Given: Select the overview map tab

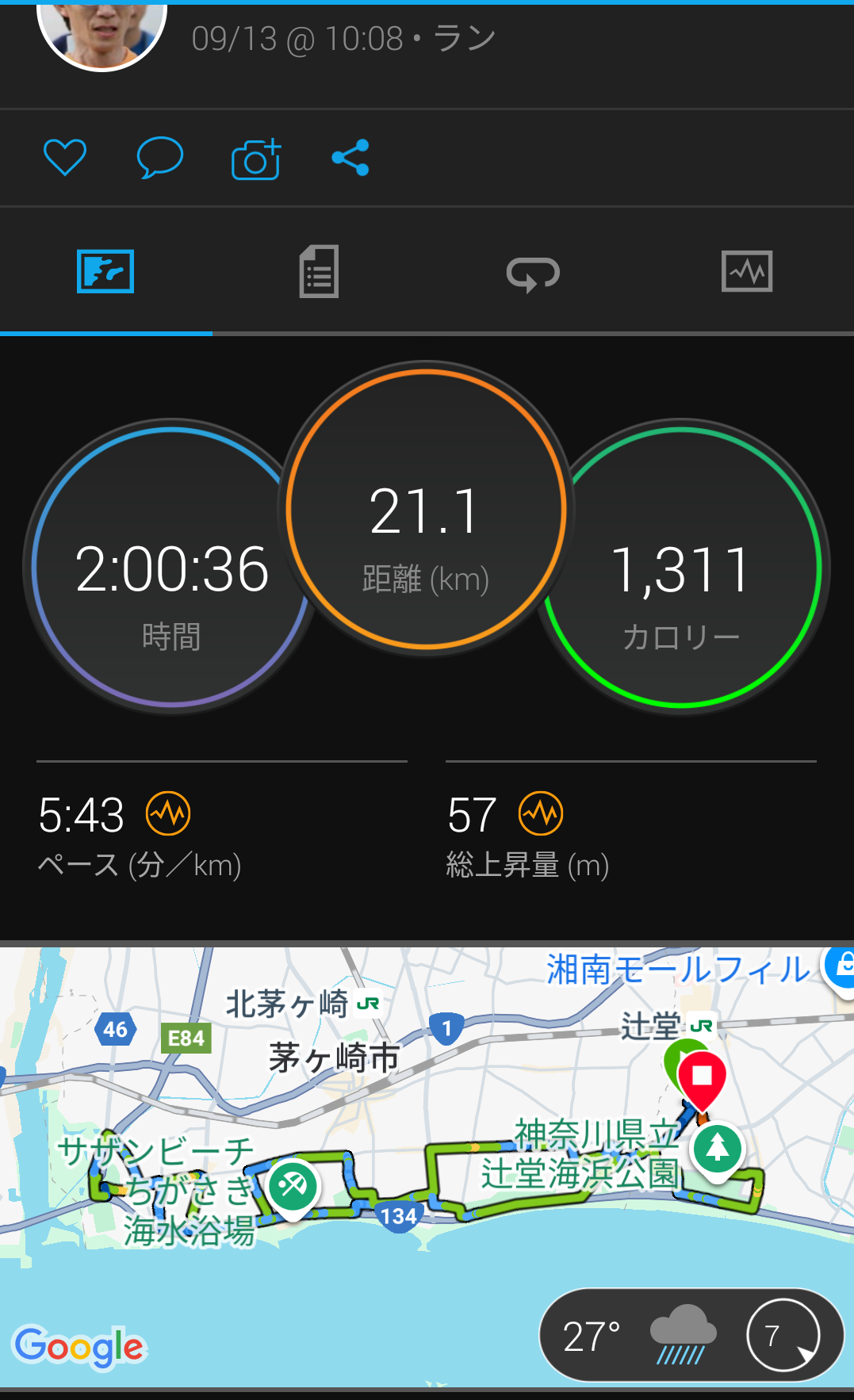Looking at the screenshot, I should pos(105,272).
